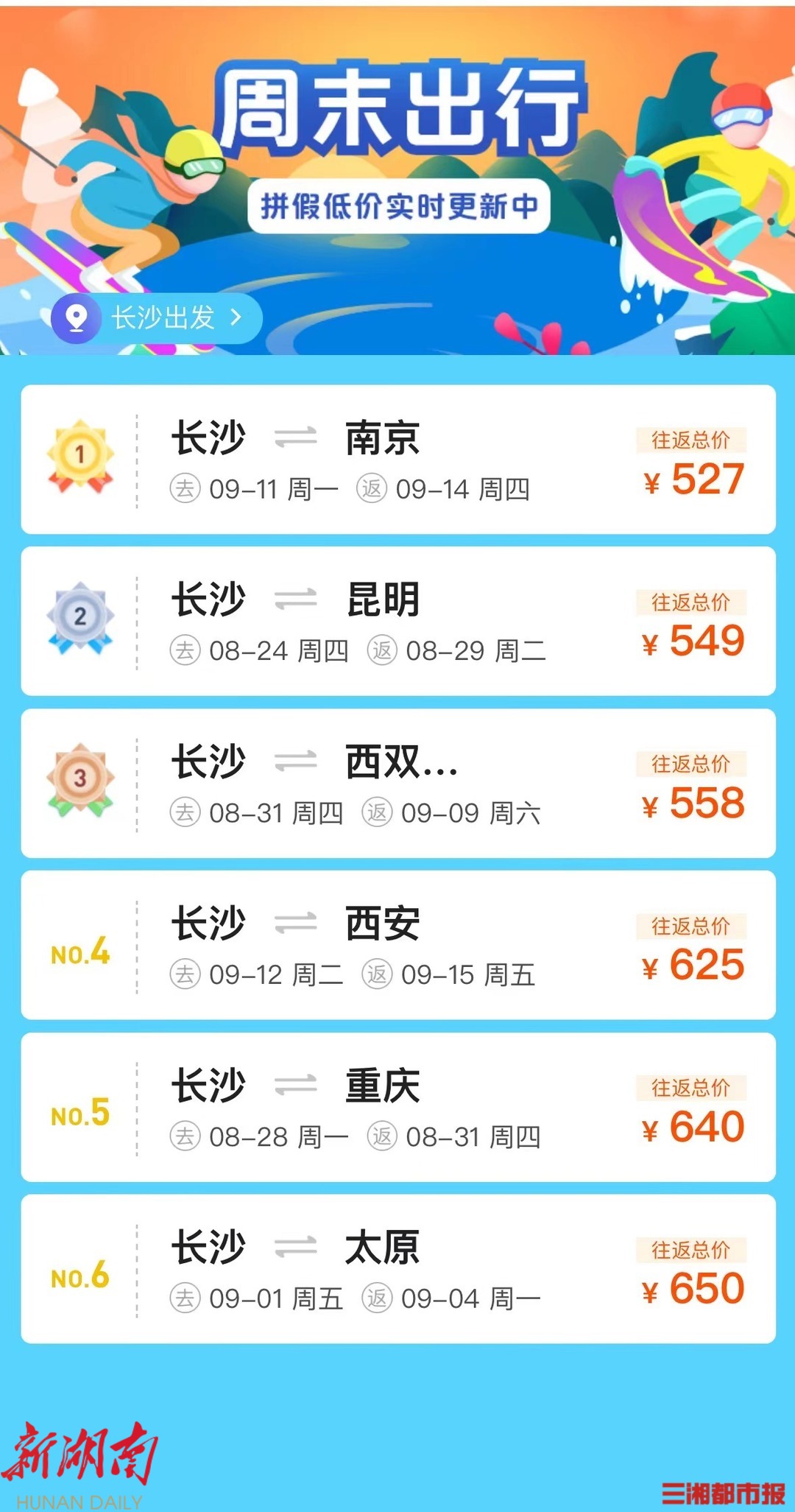View the 长沙 to 昆明 ¥549 round trip
The width and height of the screenshot is (795, 1512).
(397, 622)
